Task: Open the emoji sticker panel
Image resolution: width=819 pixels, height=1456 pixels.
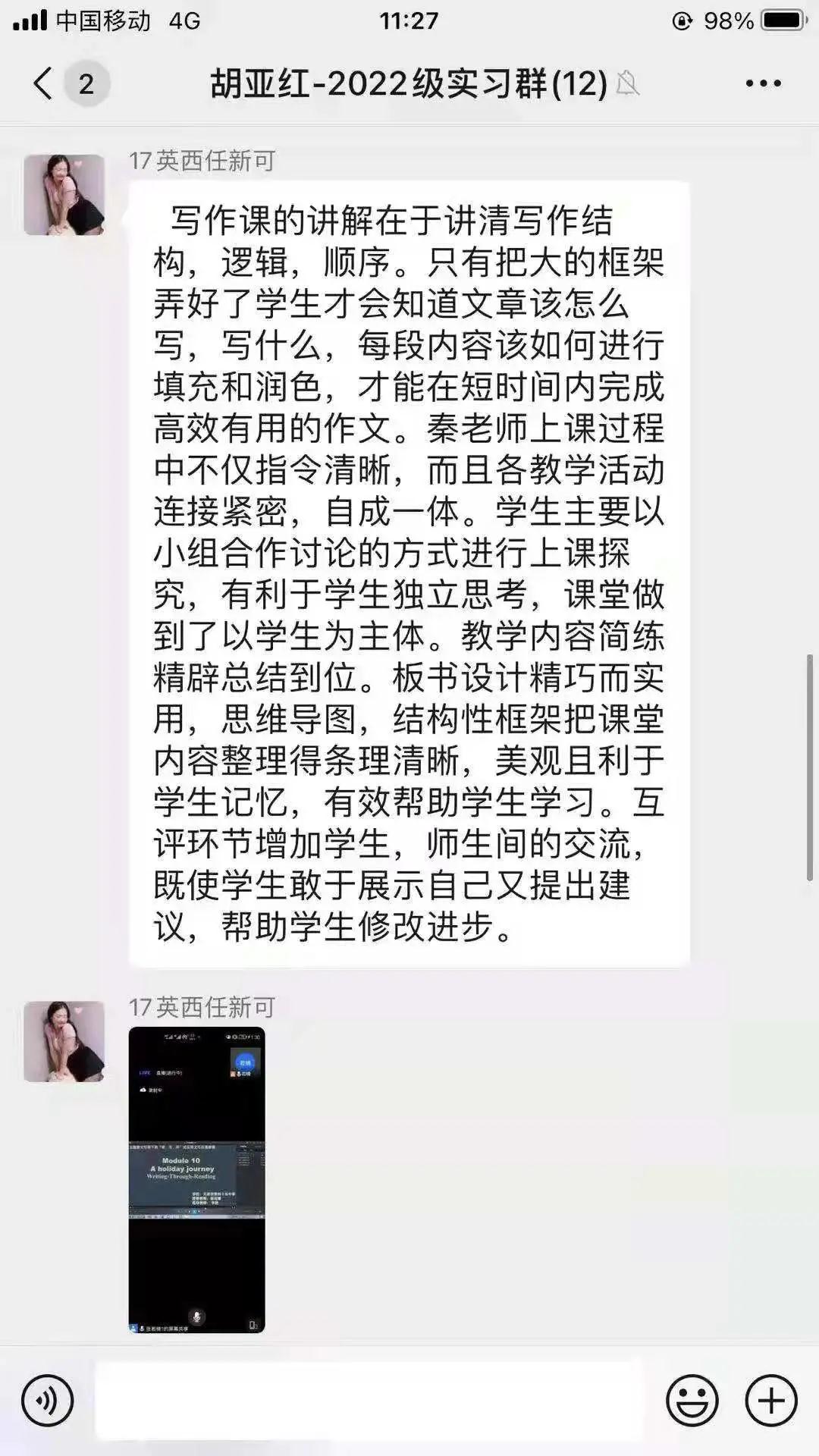Action: (x=692, y=1401)
